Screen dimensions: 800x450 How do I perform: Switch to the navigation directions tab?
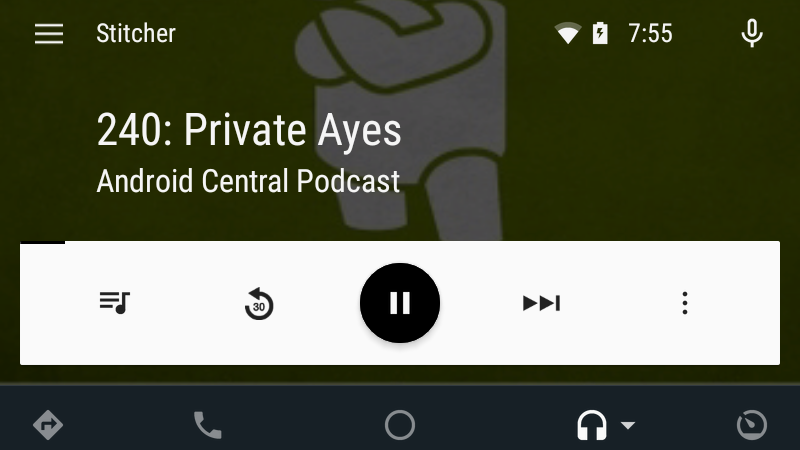48,425
